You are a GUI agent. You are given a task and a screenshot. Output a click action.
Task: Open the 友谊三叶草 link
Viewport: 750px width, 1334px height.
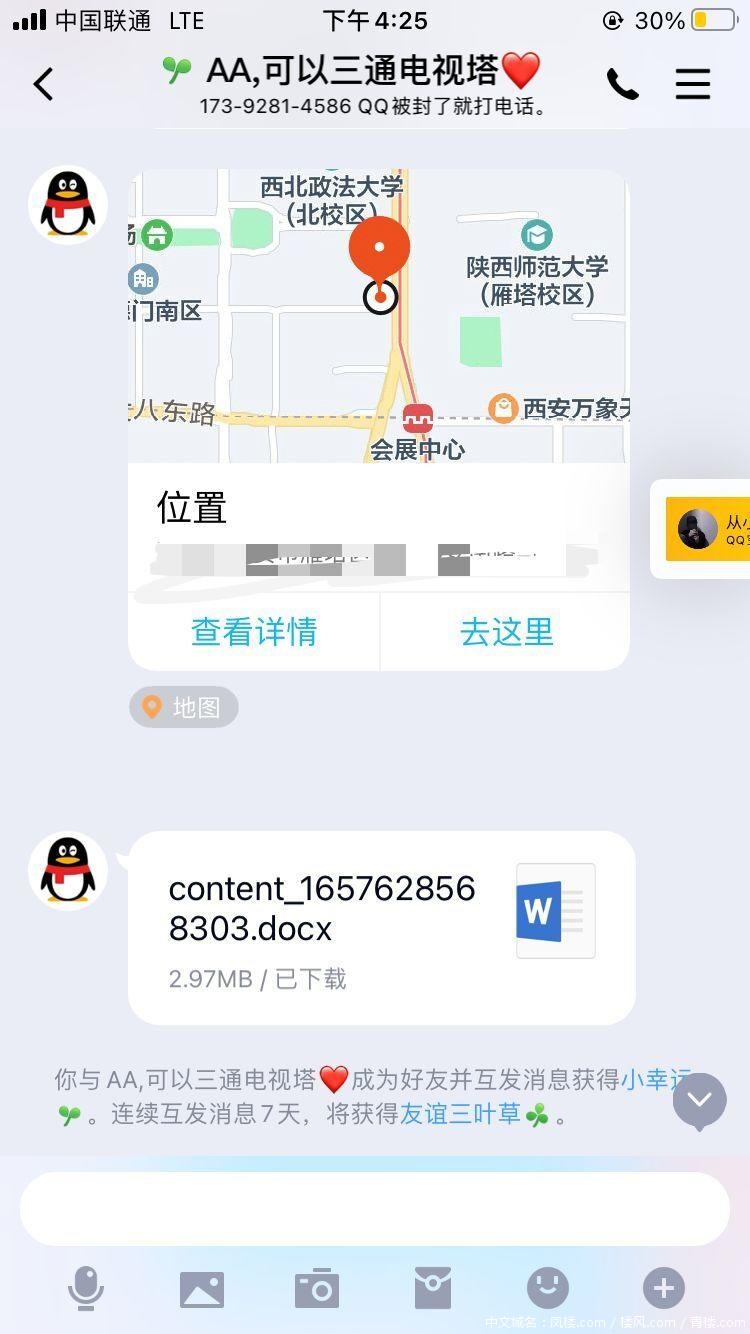tap(460, 1114)
